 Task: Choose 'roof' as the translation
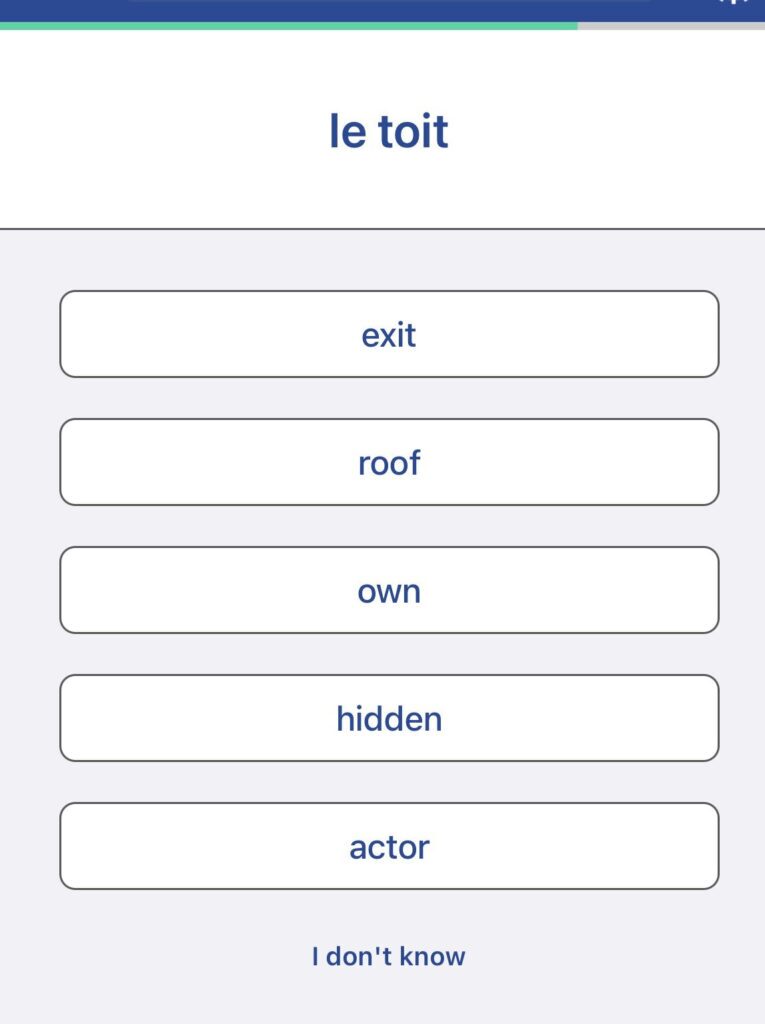pyautogui.click(x=389, y=462)
